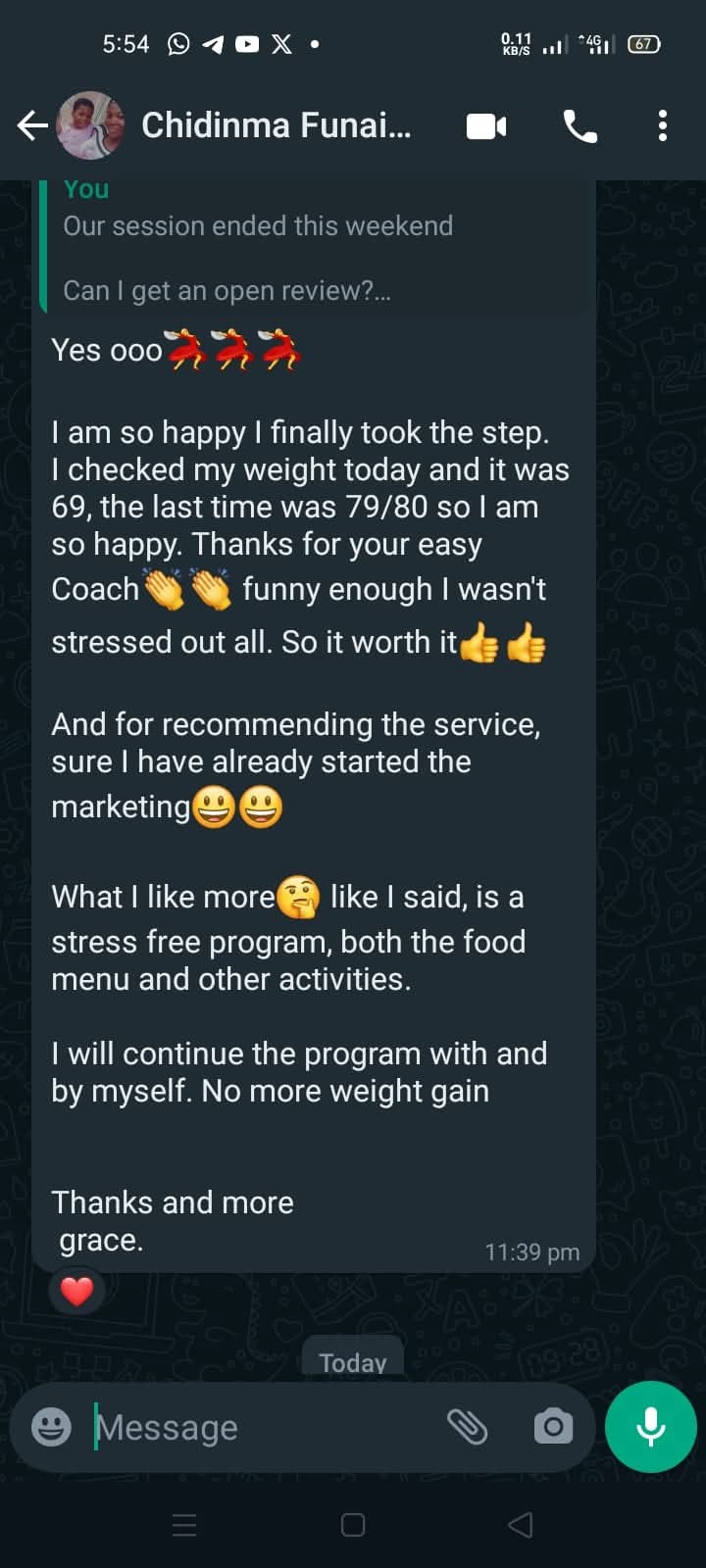Attach a file with the paperclip

pyautogui.click(x=467, y=1427)
